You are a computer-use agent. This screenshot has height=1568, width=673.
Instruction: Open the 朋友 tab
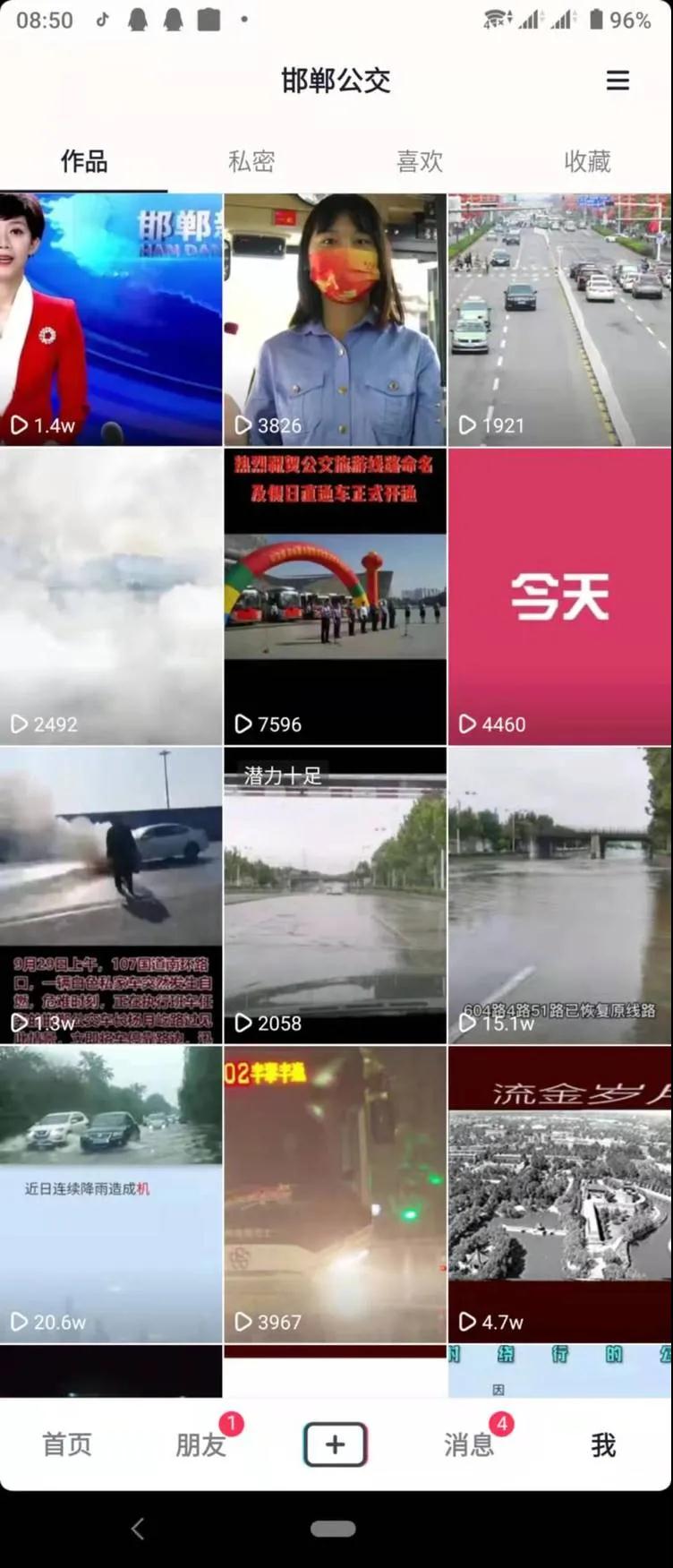pos(200,1444)
